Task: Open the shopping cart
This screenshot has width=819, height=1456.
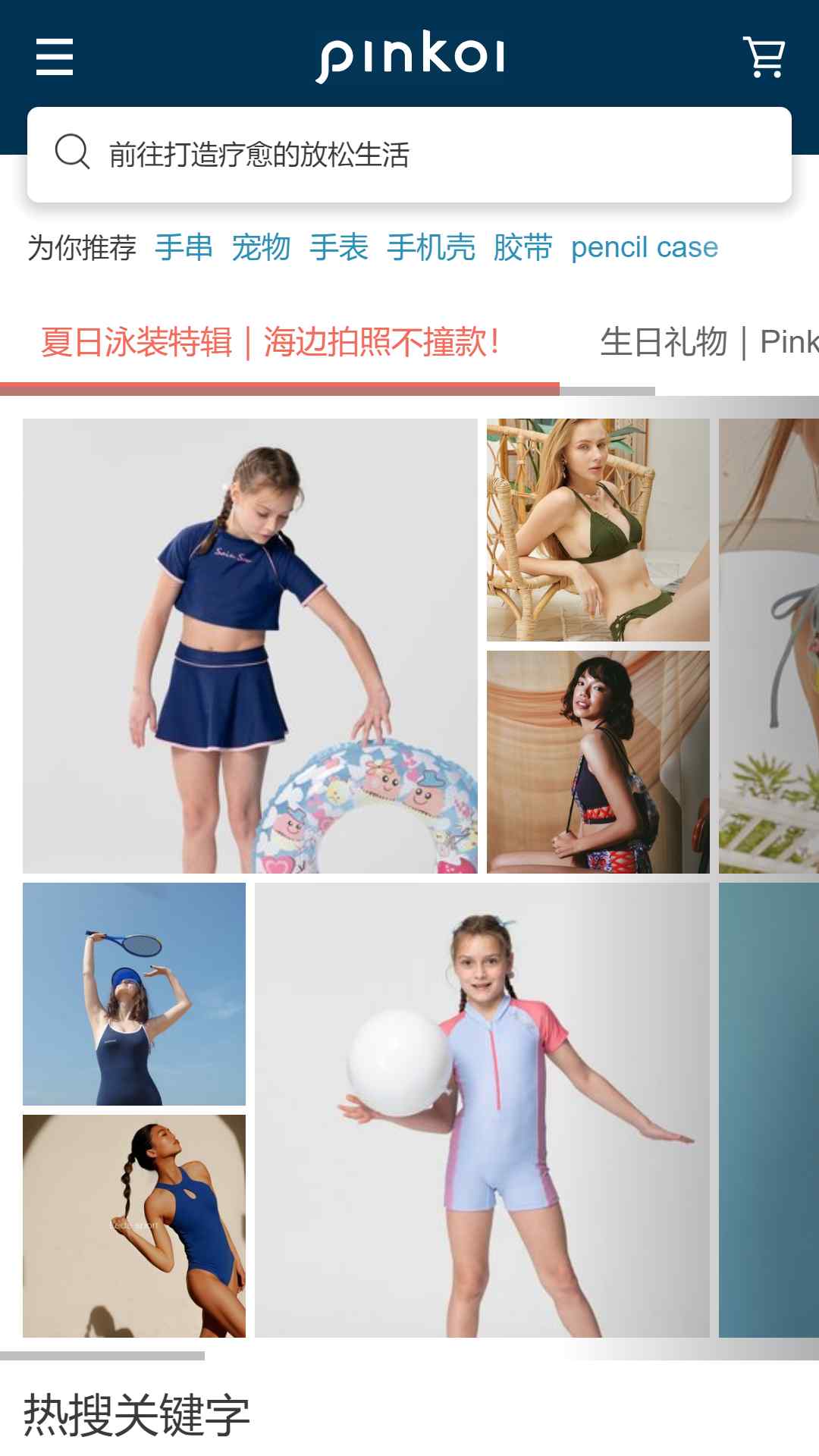Action: [764, 57]
